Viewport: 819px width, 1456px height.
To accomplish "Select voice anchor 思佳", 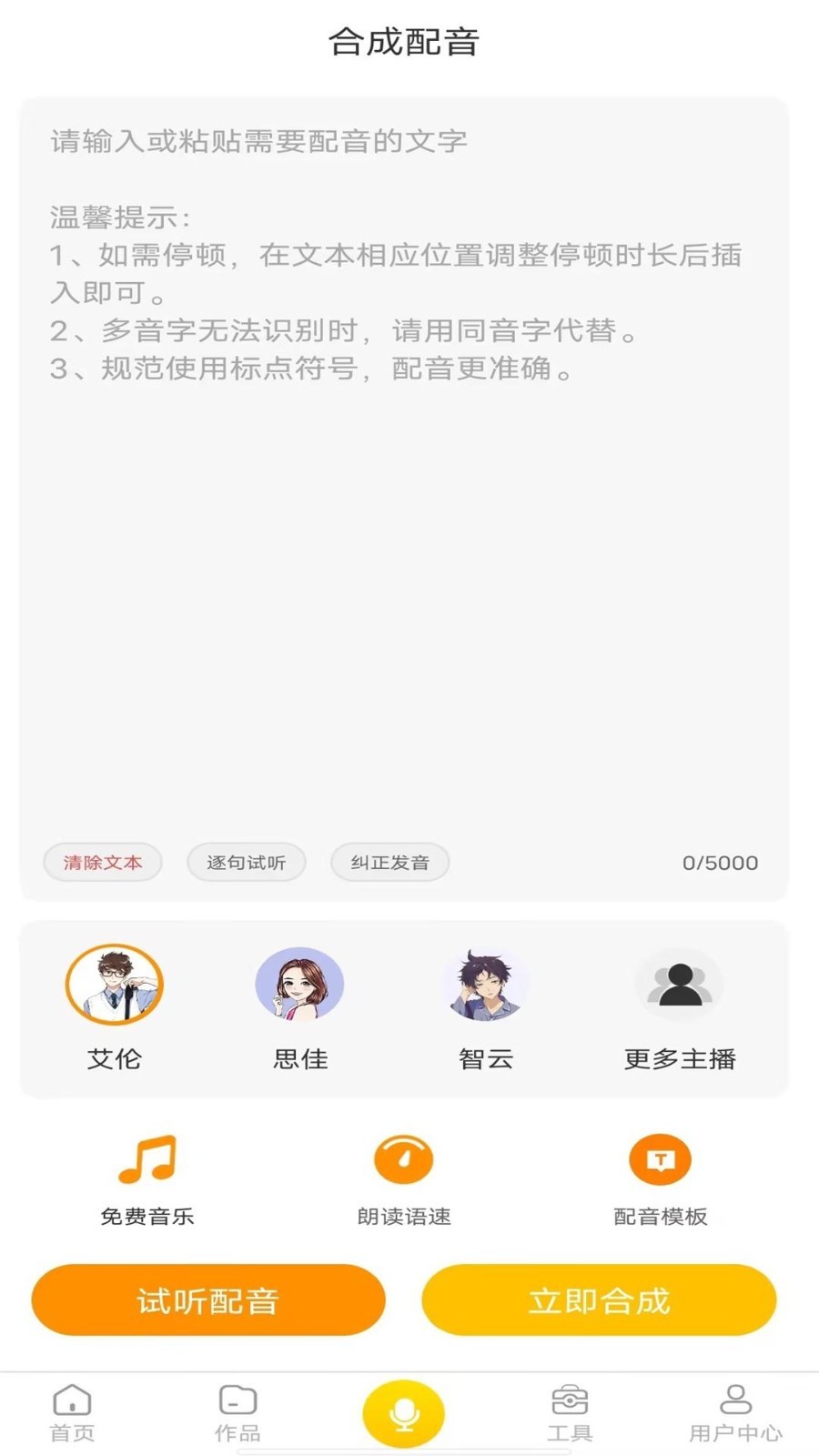I will [299, 984].
